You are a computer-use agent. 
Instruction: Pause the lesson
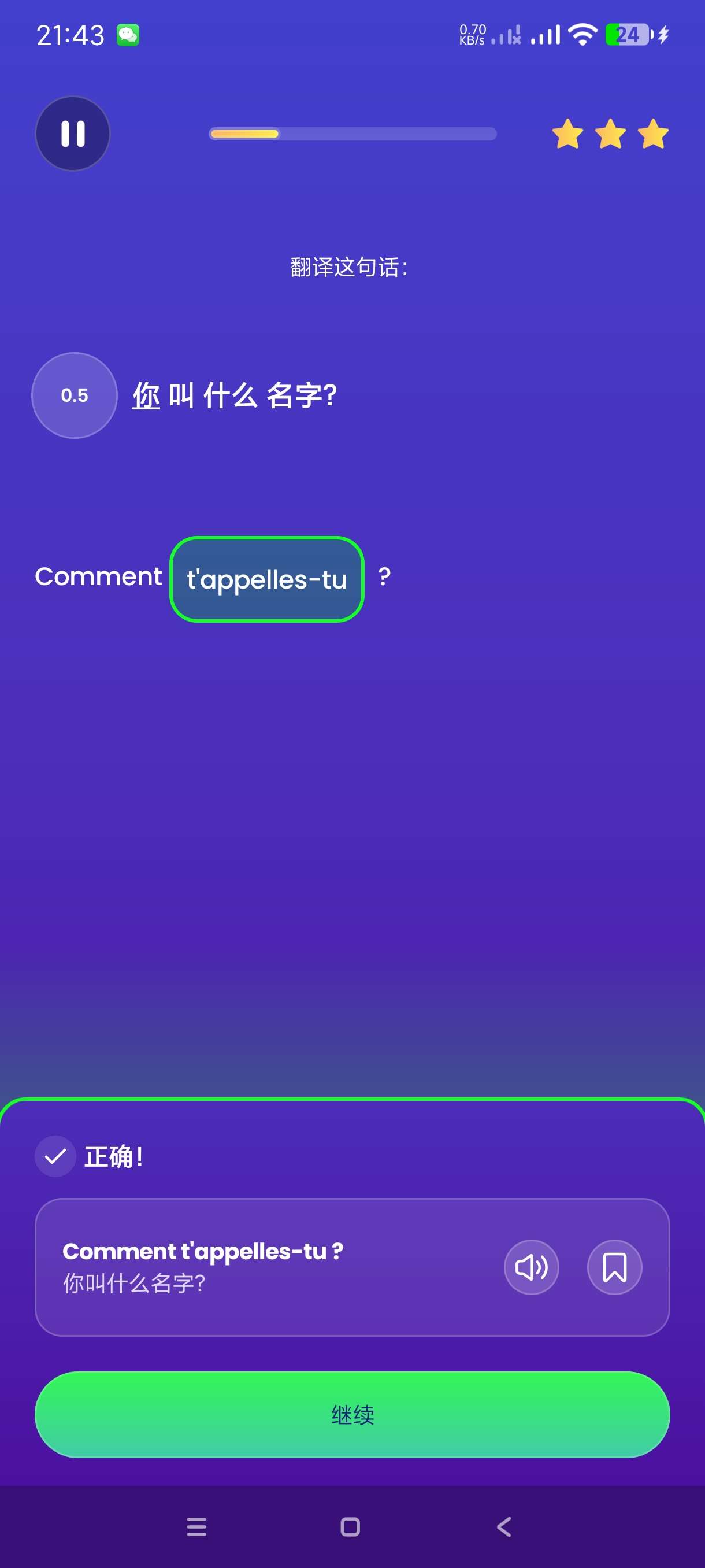[x=72, y=134]
